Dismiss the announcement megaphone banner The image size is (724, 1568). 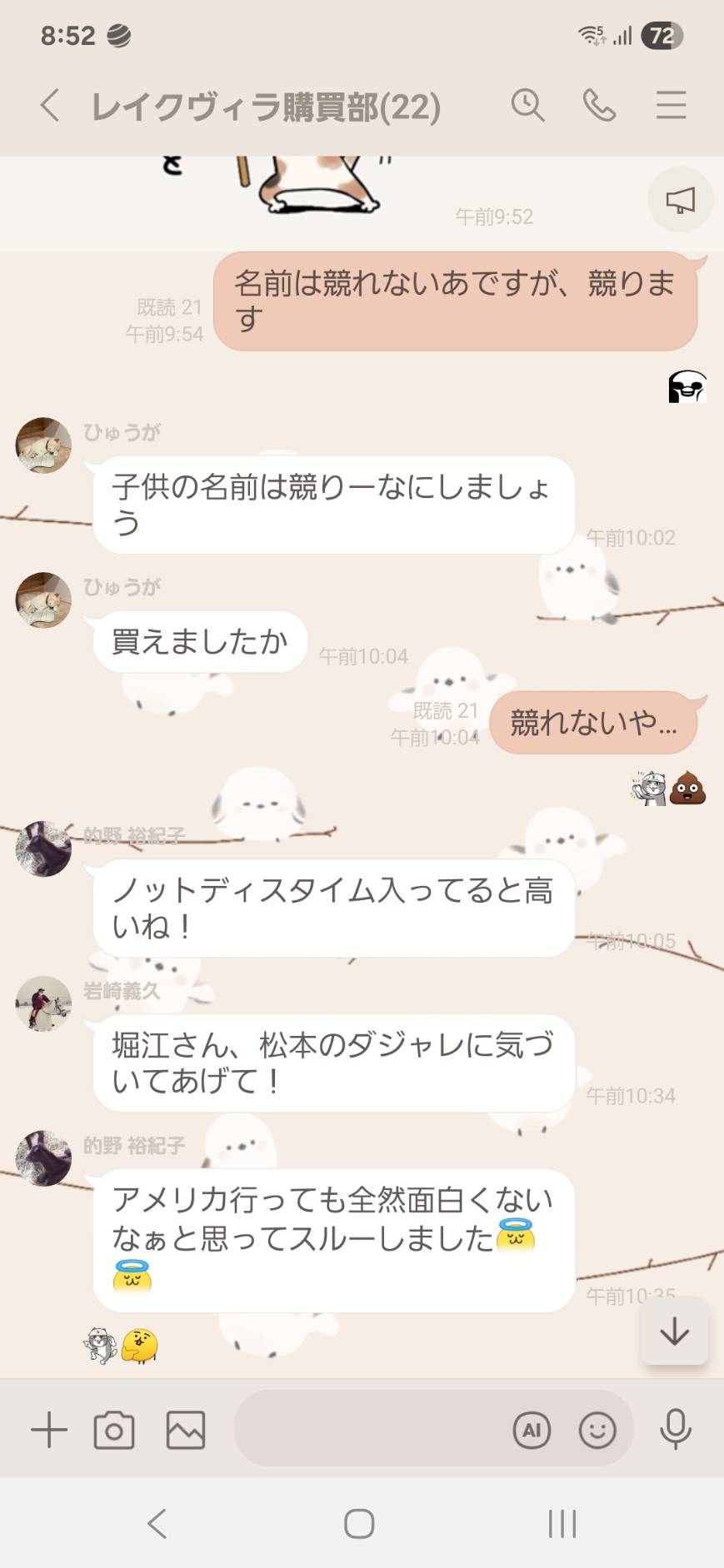(680, 200)
